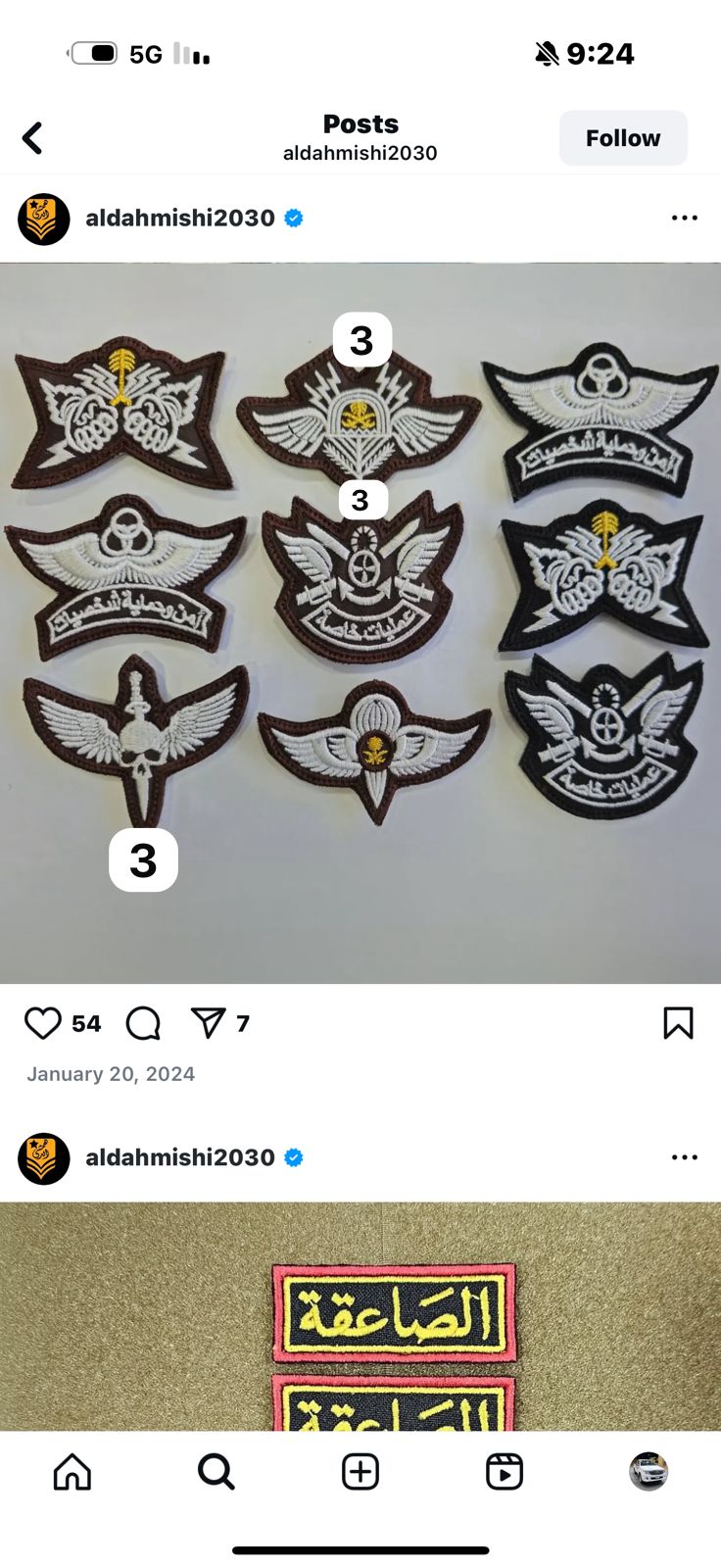
Task: Go to the Home tab
Action: [72, 1472]
